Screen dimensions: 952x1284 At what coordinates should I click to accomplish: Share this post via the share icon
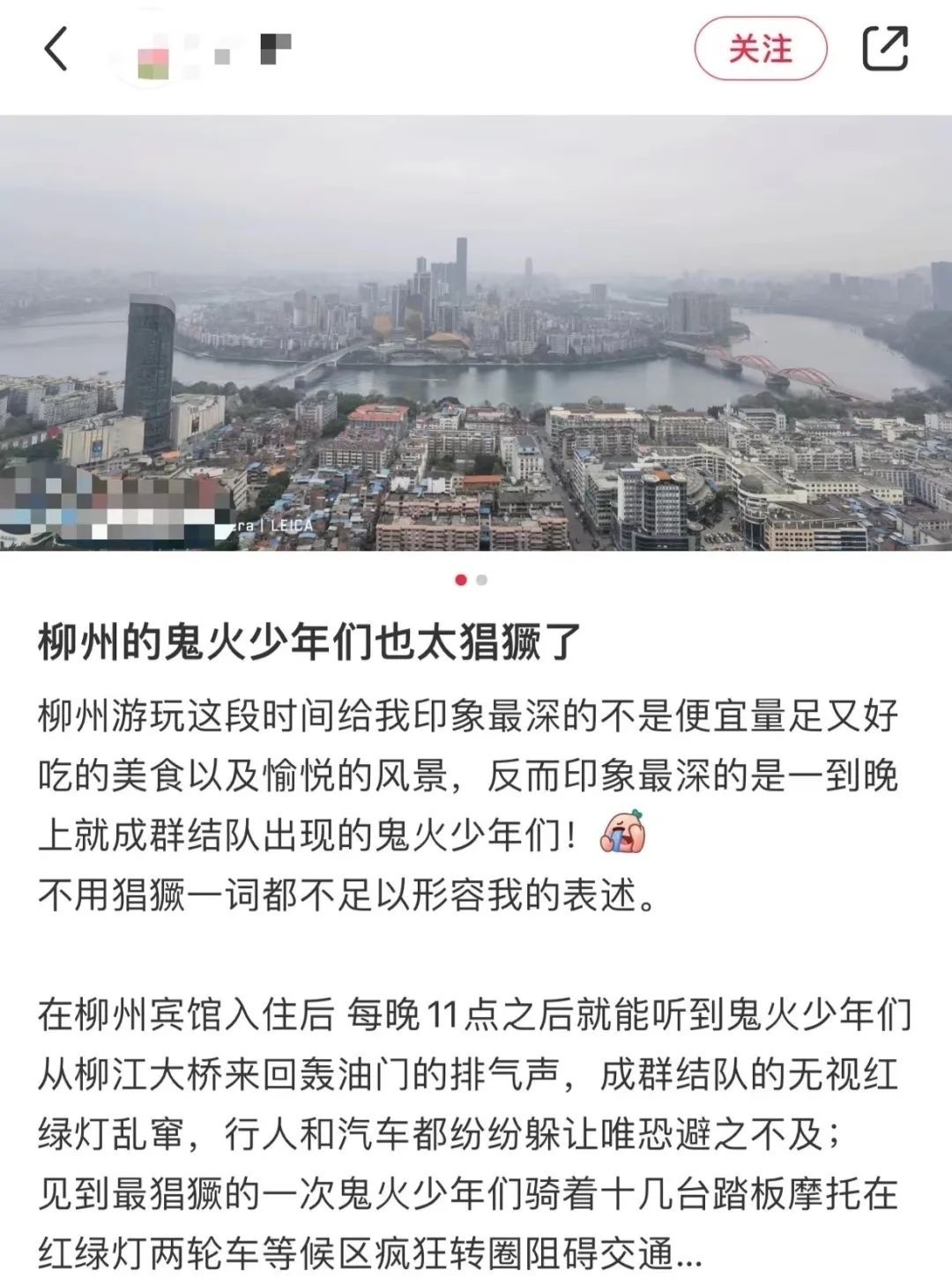[884, 48]
